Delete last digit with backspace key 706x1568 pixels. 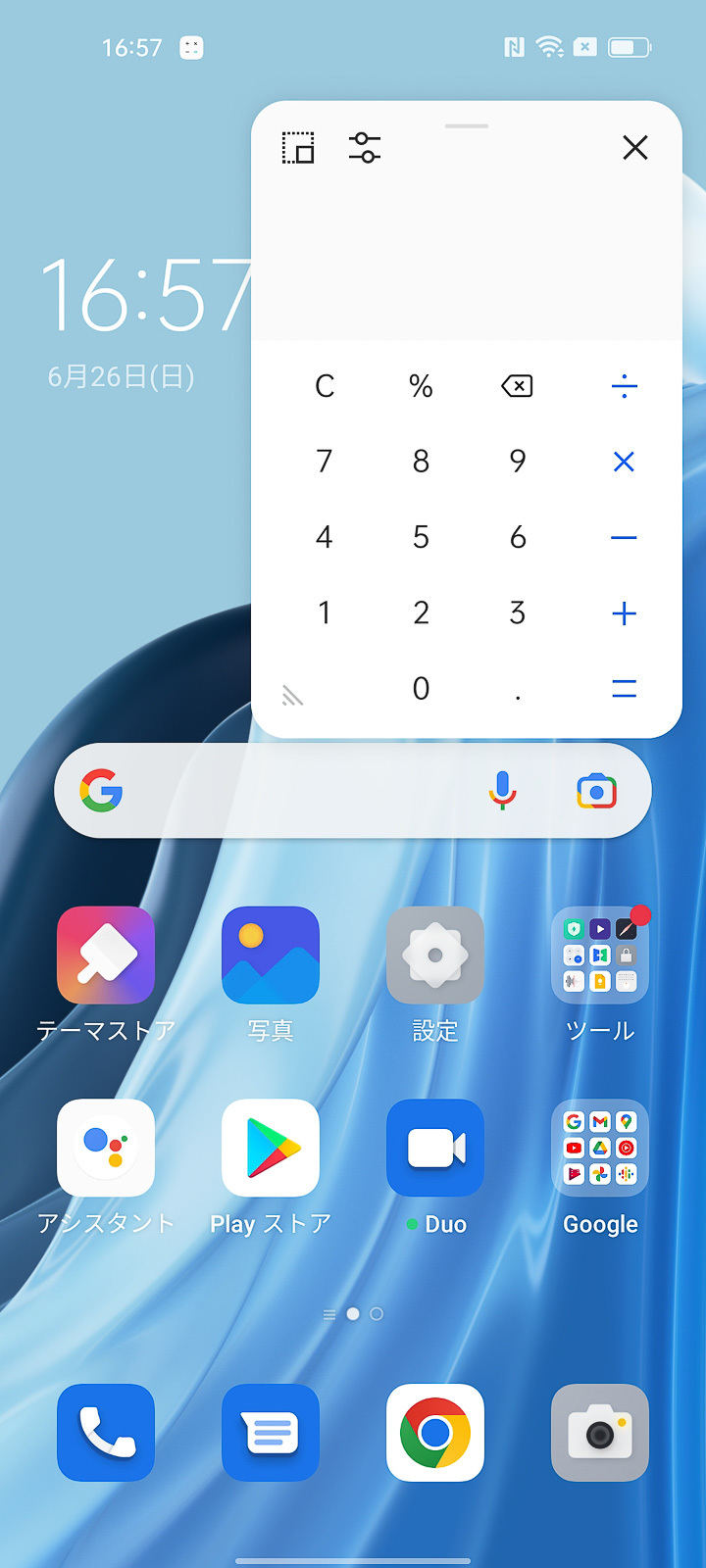[517, 386]
